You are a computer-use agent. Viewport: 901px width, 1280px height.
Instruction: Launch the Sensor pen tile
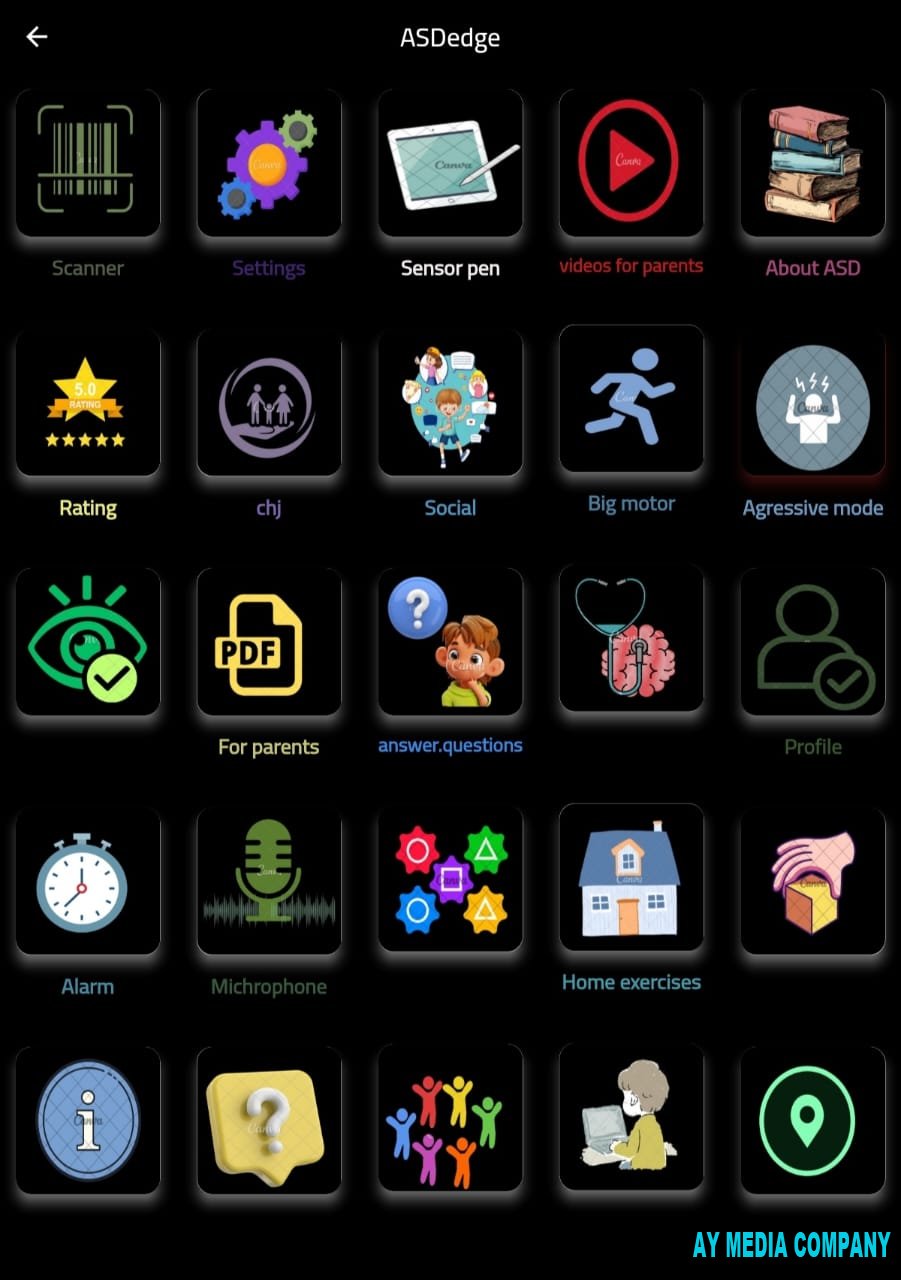(450, 162)
